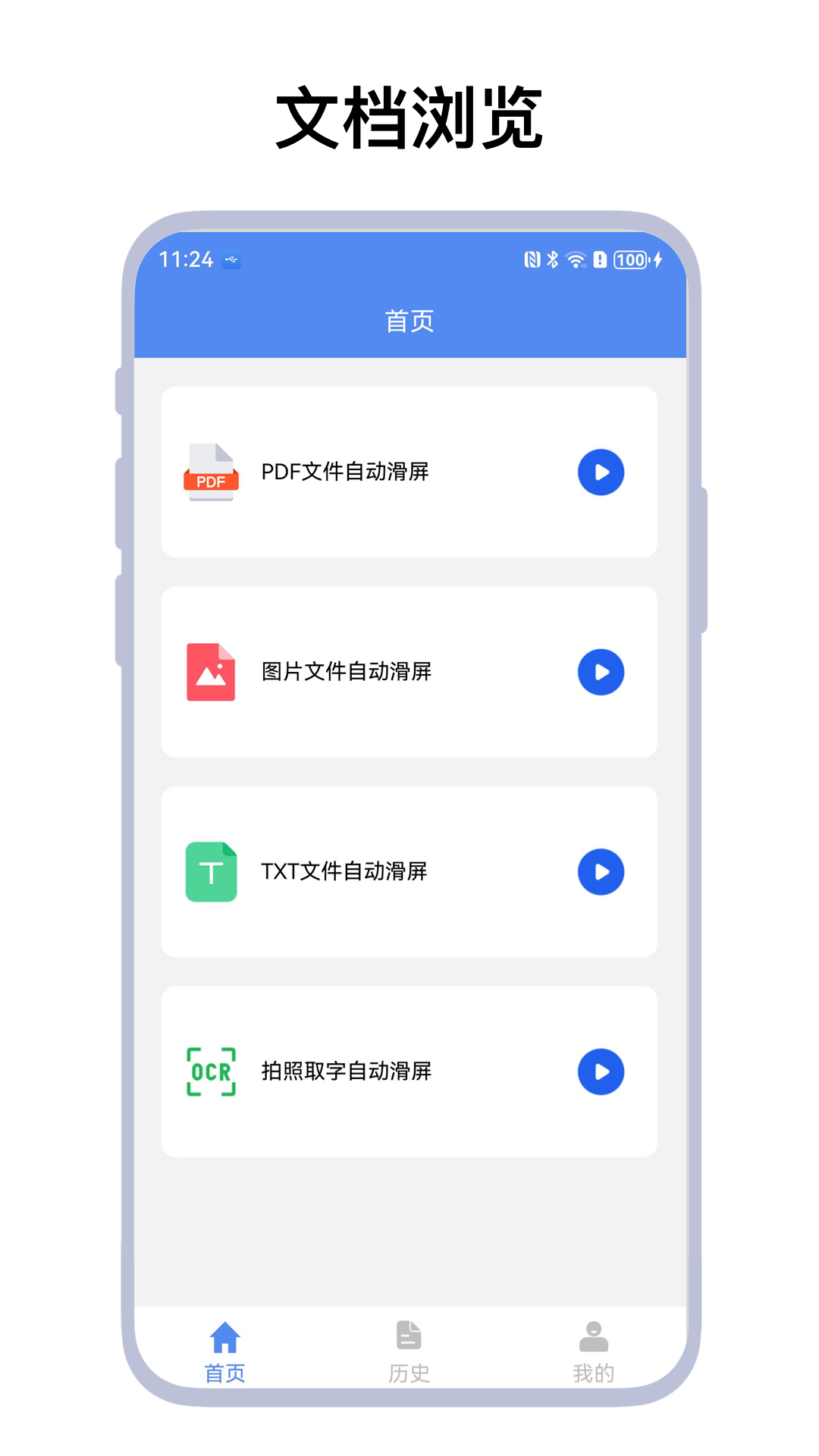Click the 首页 title in the header
Screen dimensions: 819x1456
(x=409, y=320)
